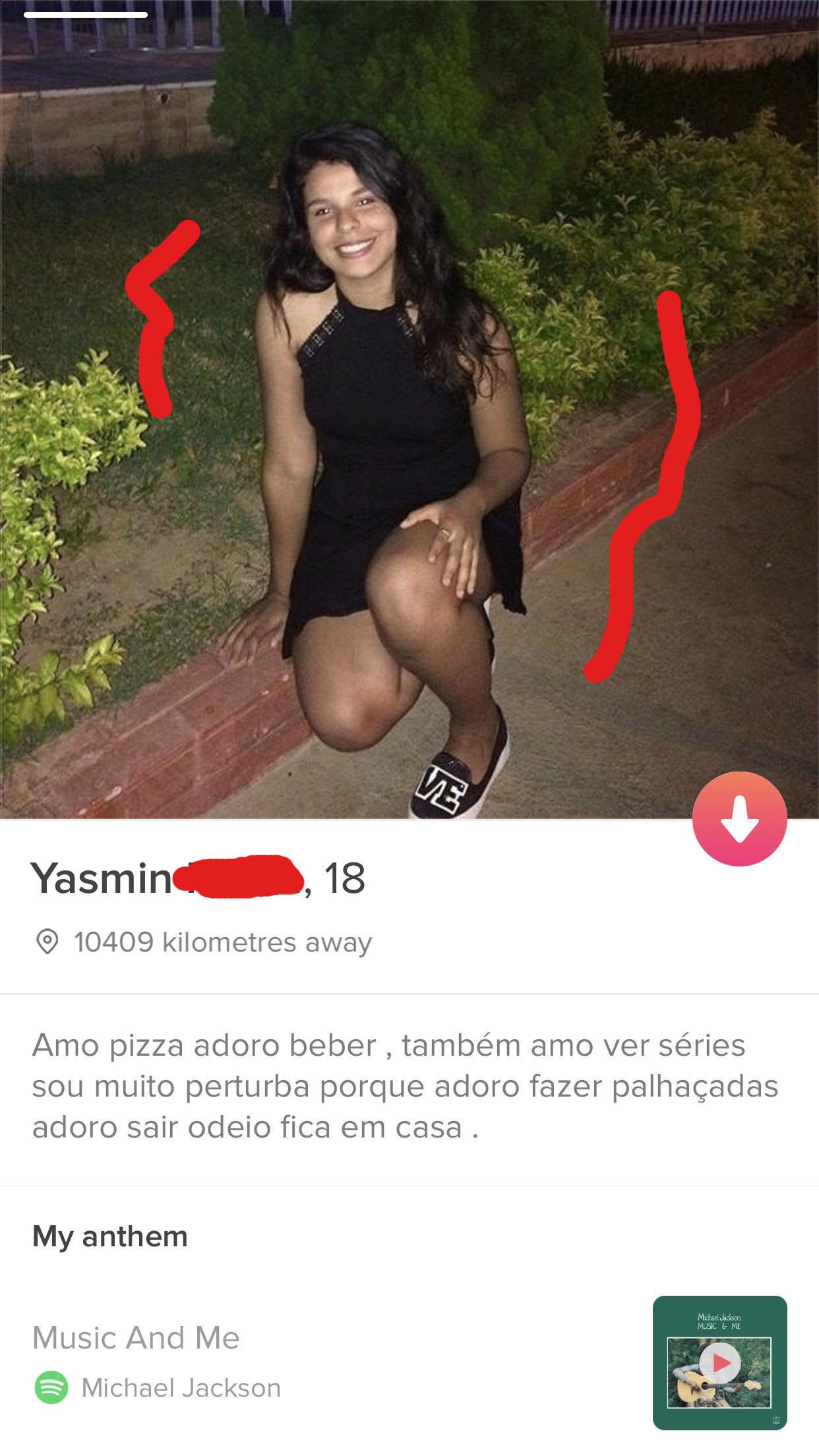
Task: Collapse profile with the down arrow button
Action: pos(739,818)
